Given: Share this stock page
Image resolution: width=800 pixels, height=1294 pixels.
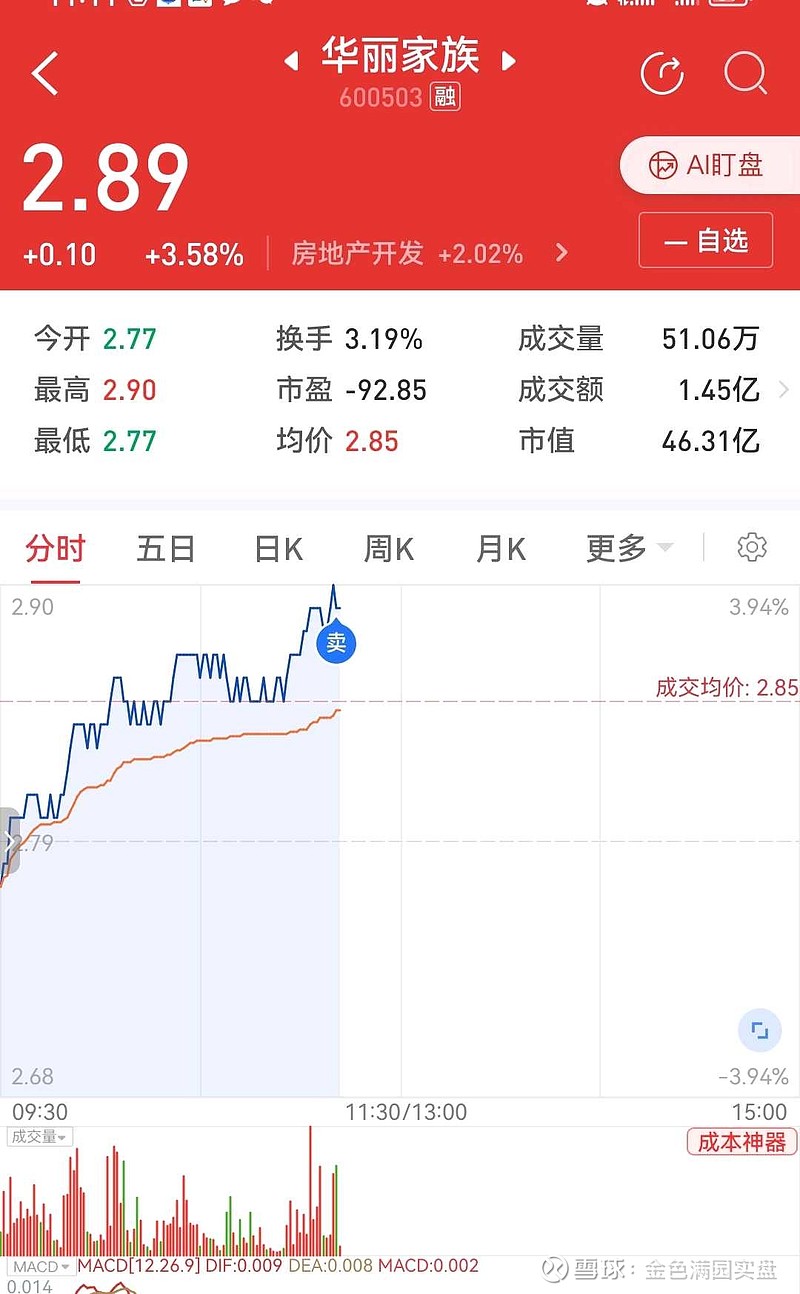Looking at the screenshot, I should 661,73.
